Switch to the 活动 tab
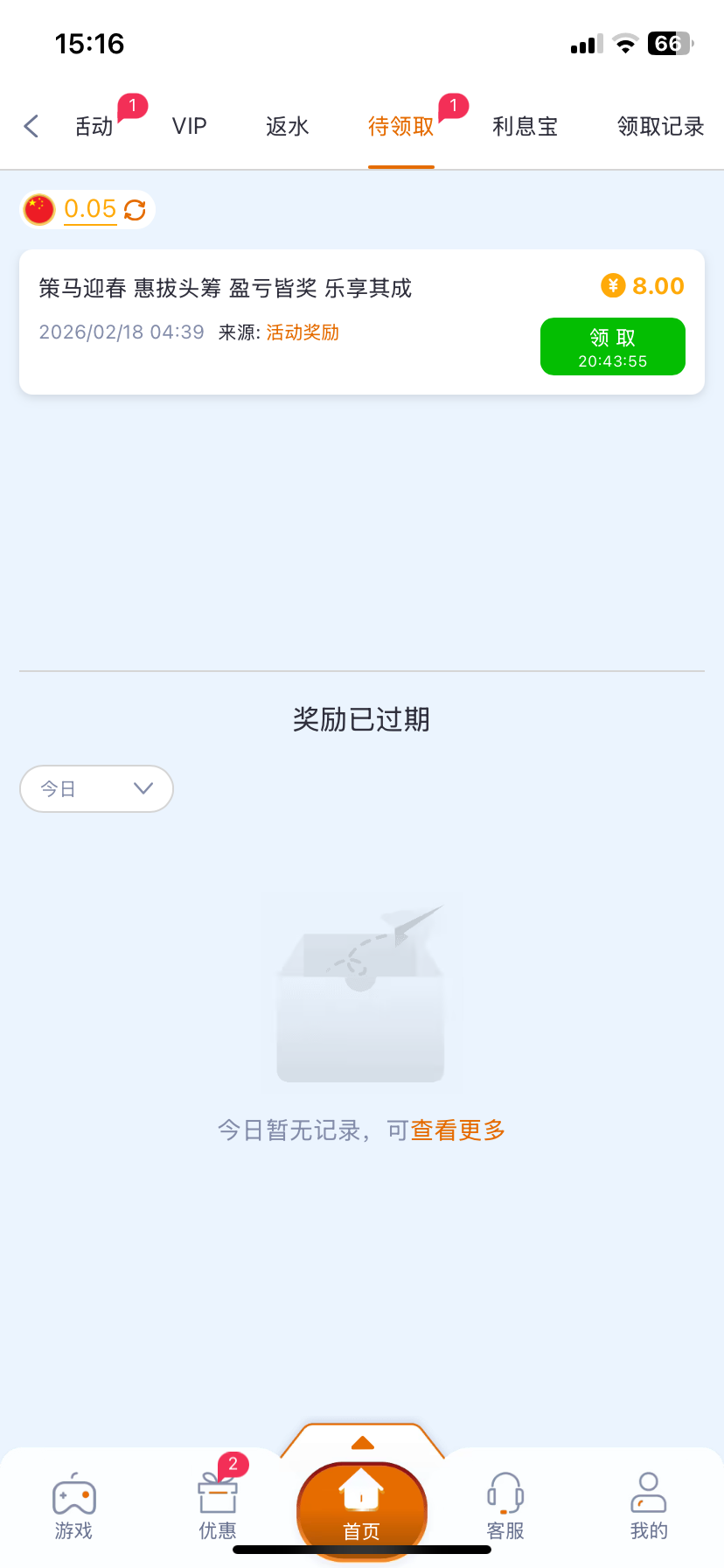724x1568 pixels. [94, 127]
